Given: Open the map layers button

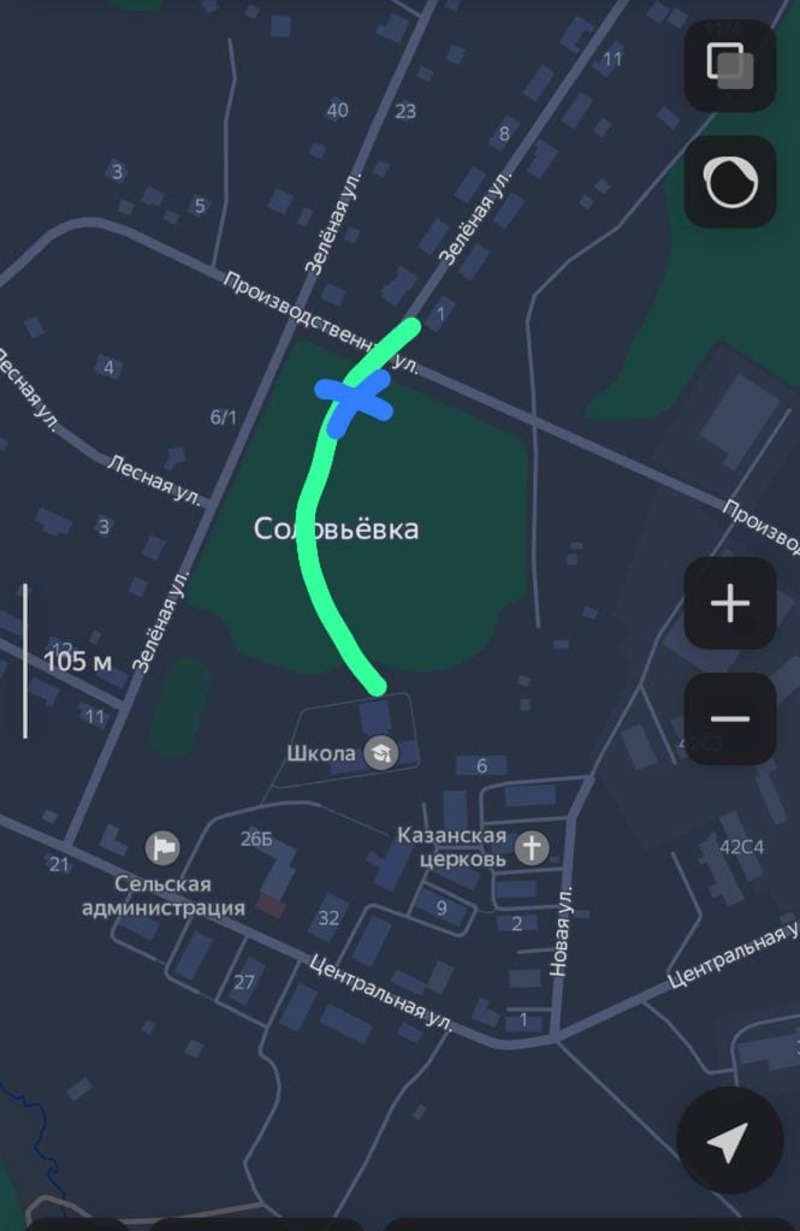Looking at the screenshot, I should coord(730,66).
